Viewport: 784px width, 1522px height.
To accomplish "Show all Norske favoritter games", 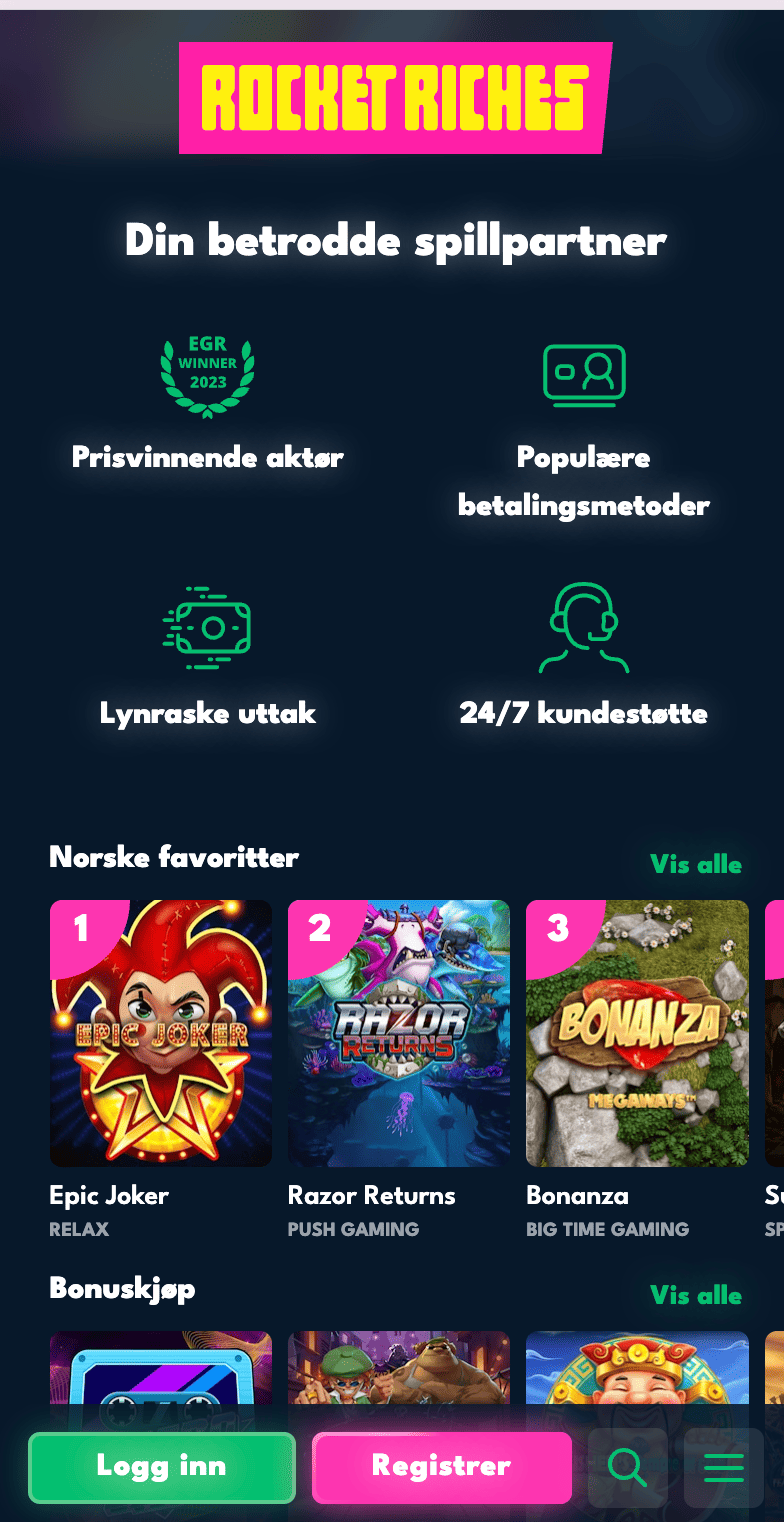I will [696, 864].
